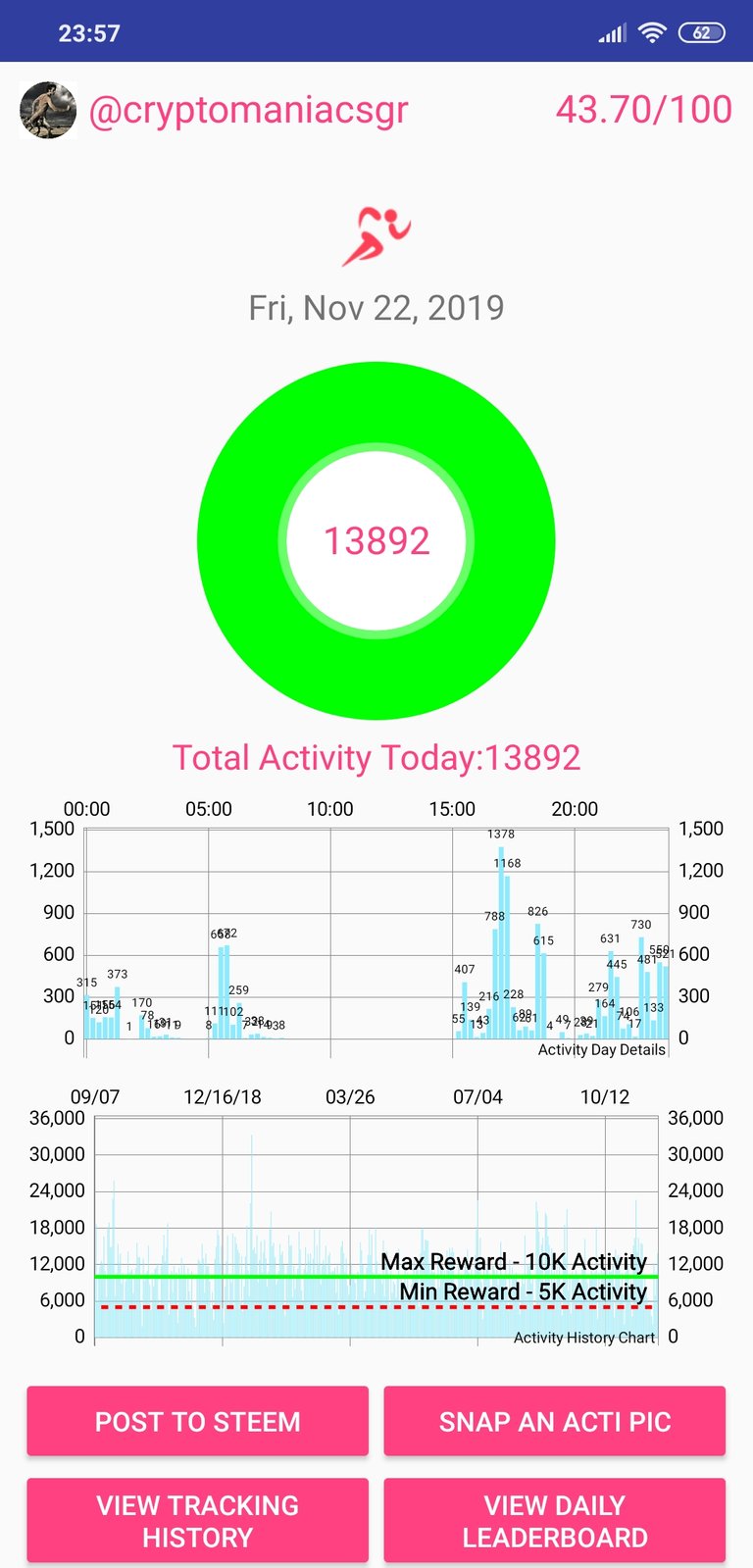View the daily leaderboard

(x=555, y=1520)
